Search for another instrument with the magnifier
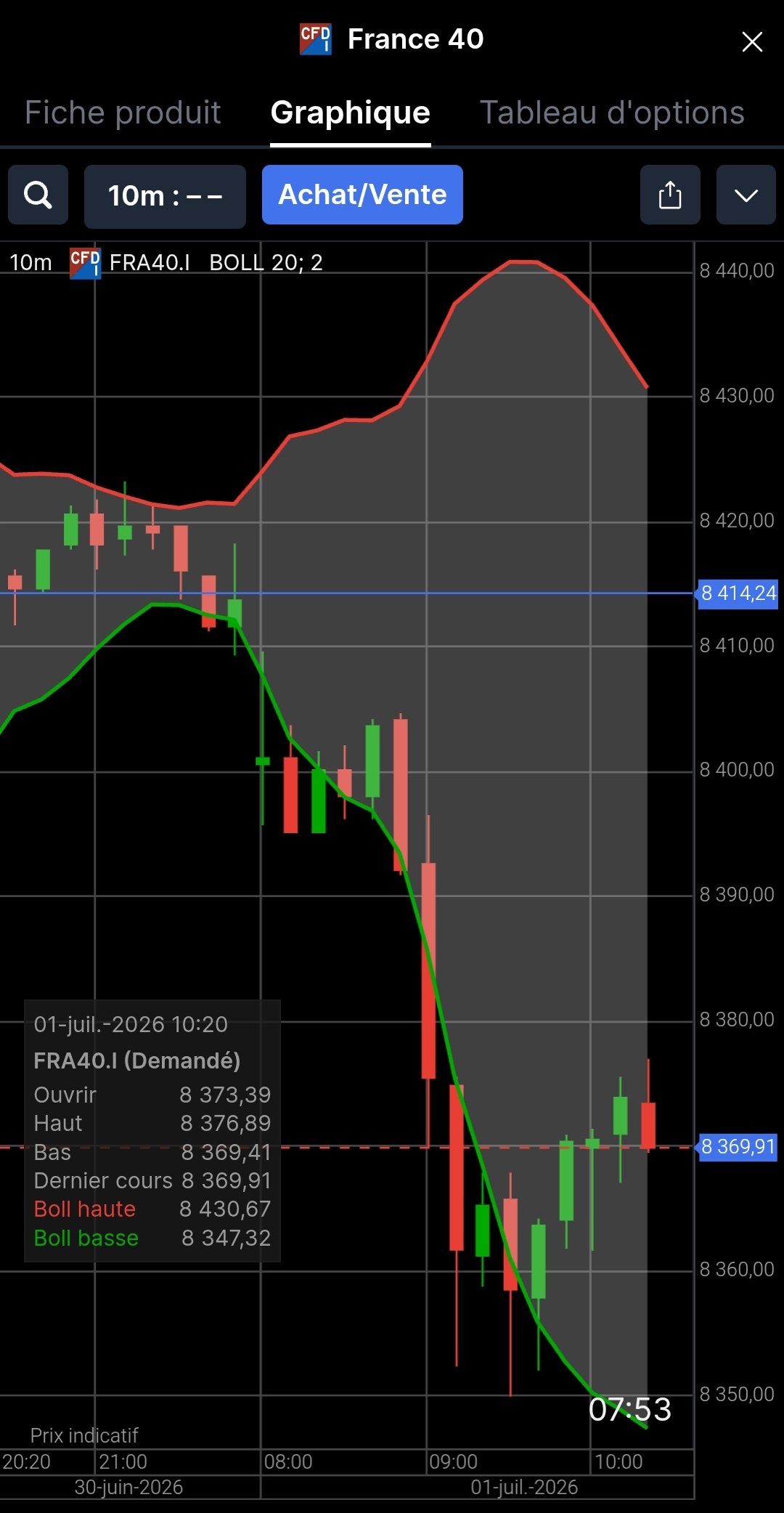The height and width of the screenshot is (1513, 784). (x=38, y=195)
